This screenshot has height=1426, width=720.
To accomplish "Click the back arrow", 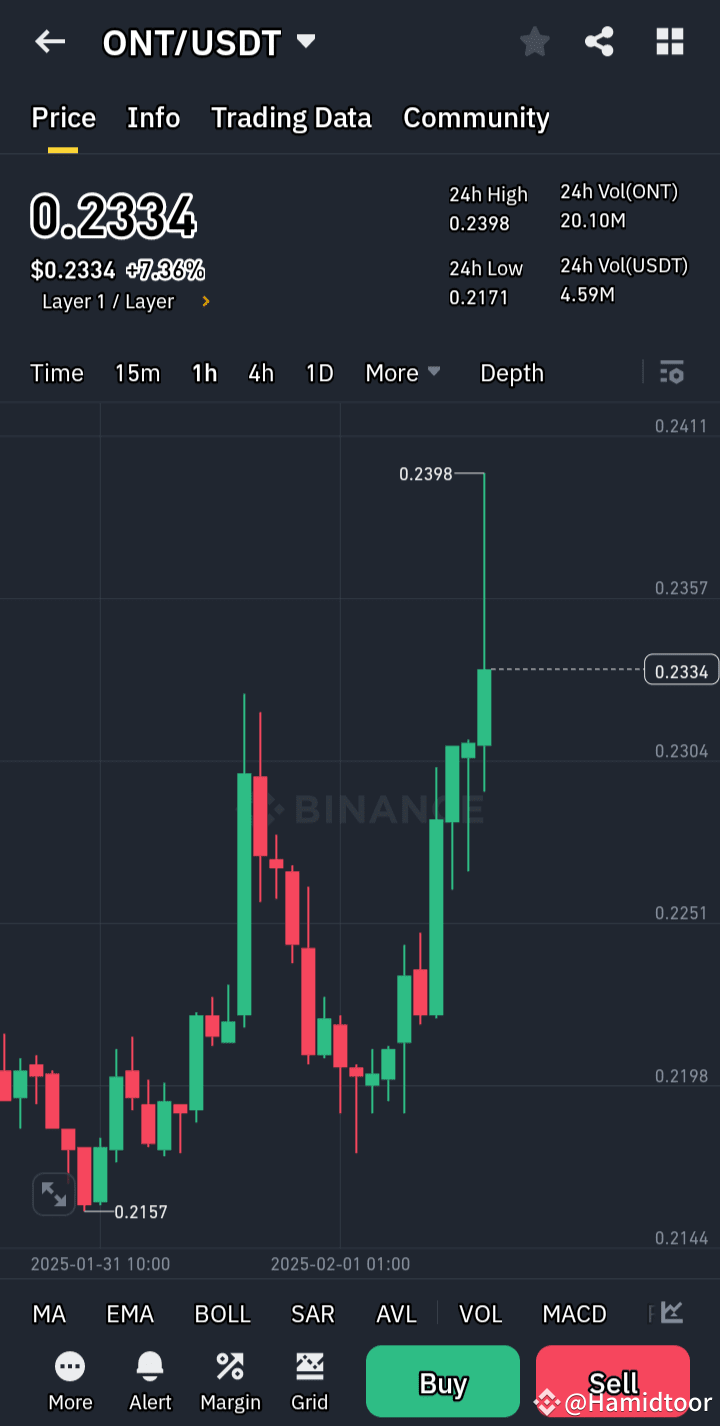I will 50,41.
